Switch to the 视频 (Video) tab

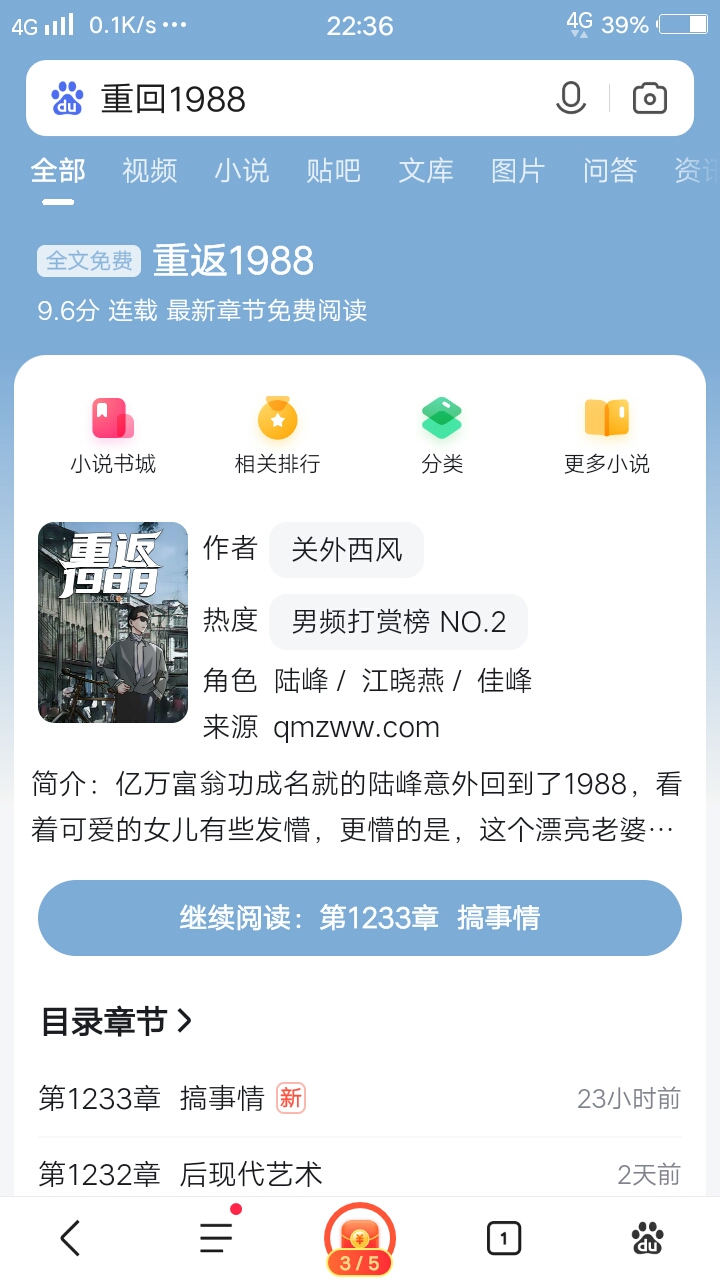[x=148, y=171]
